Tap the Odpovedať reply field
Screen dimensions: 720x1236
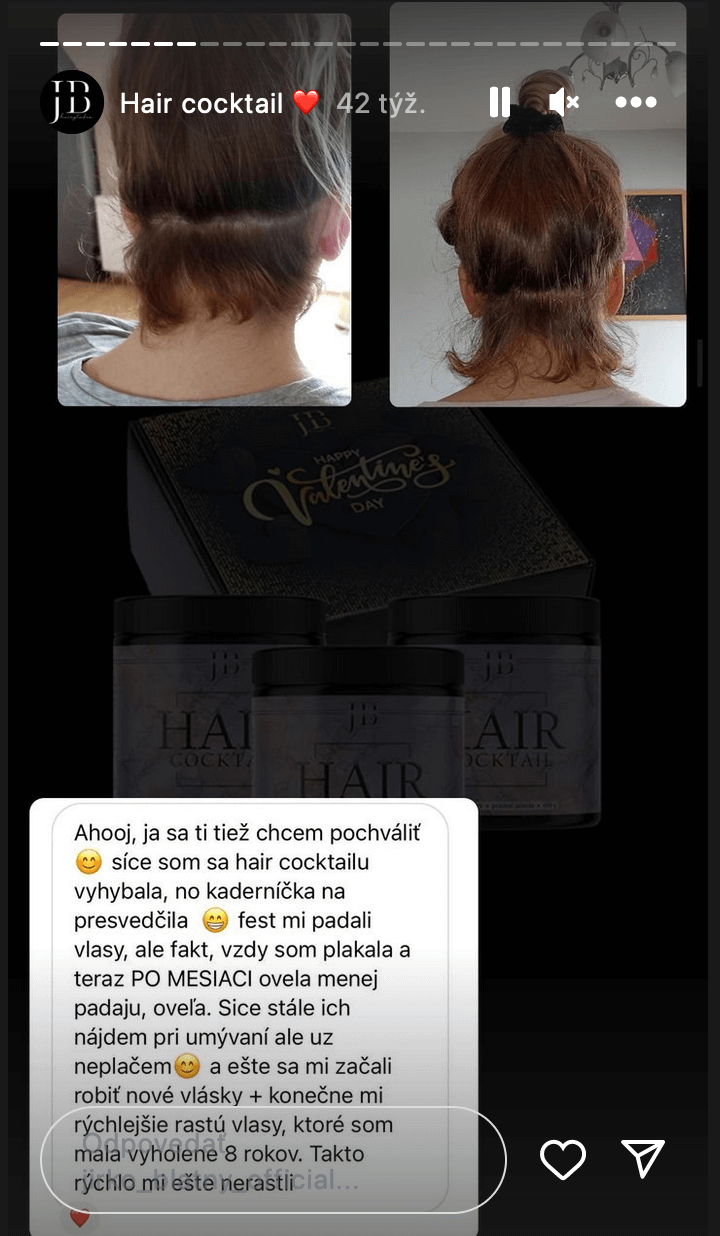coord(272,1159)
